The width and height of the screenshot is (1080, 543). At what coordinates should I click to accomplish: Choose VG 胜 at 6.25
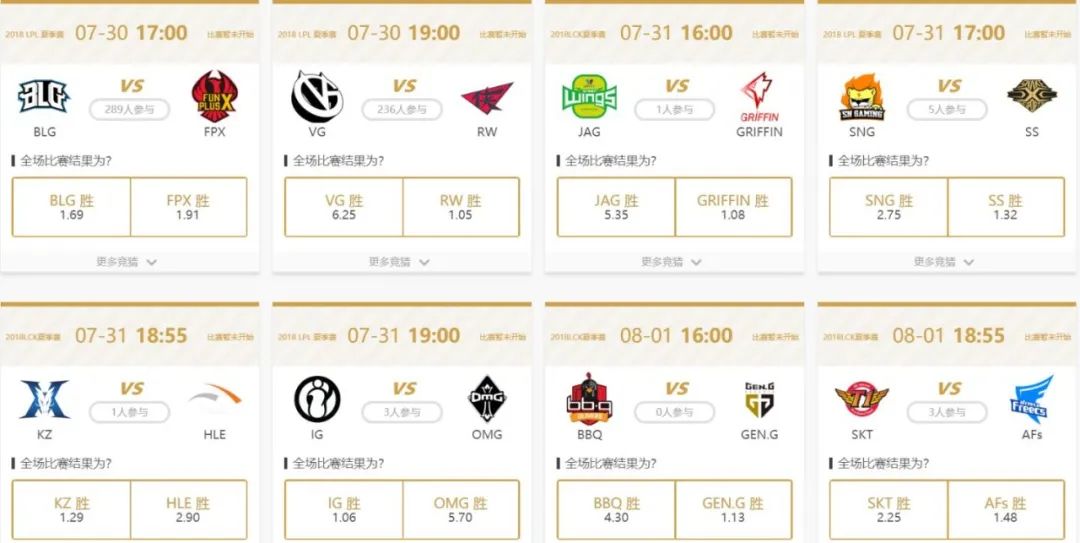tap(344, 207)
